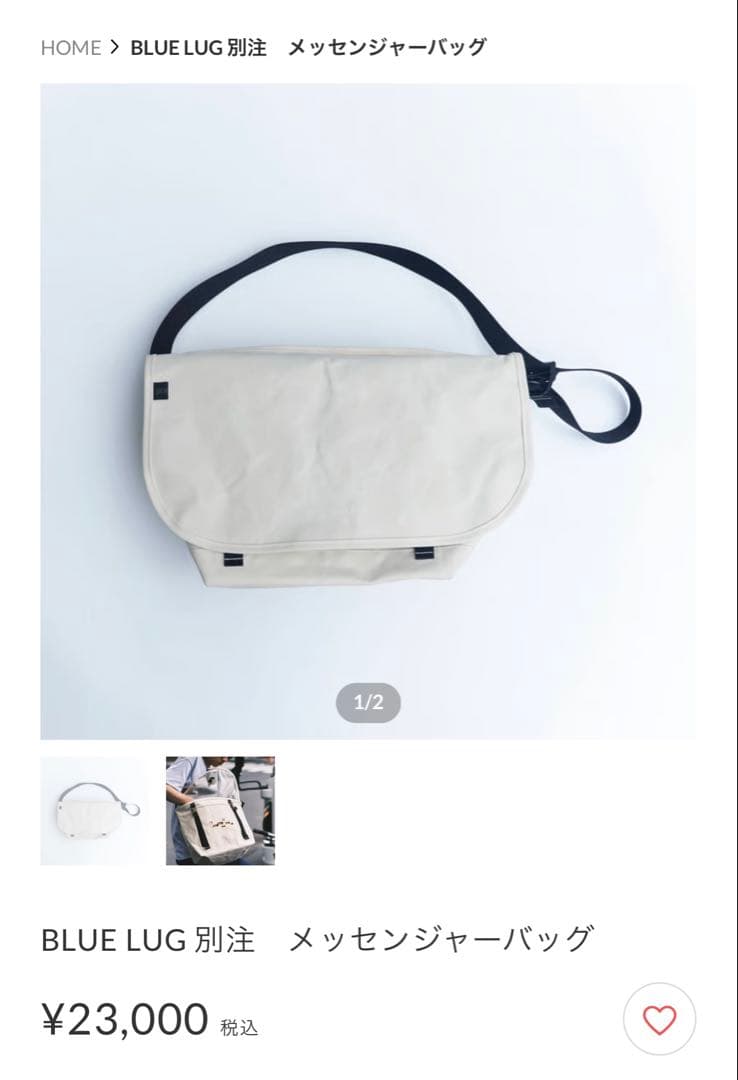Open the HOME breadcrumb link

pos(68,45)
